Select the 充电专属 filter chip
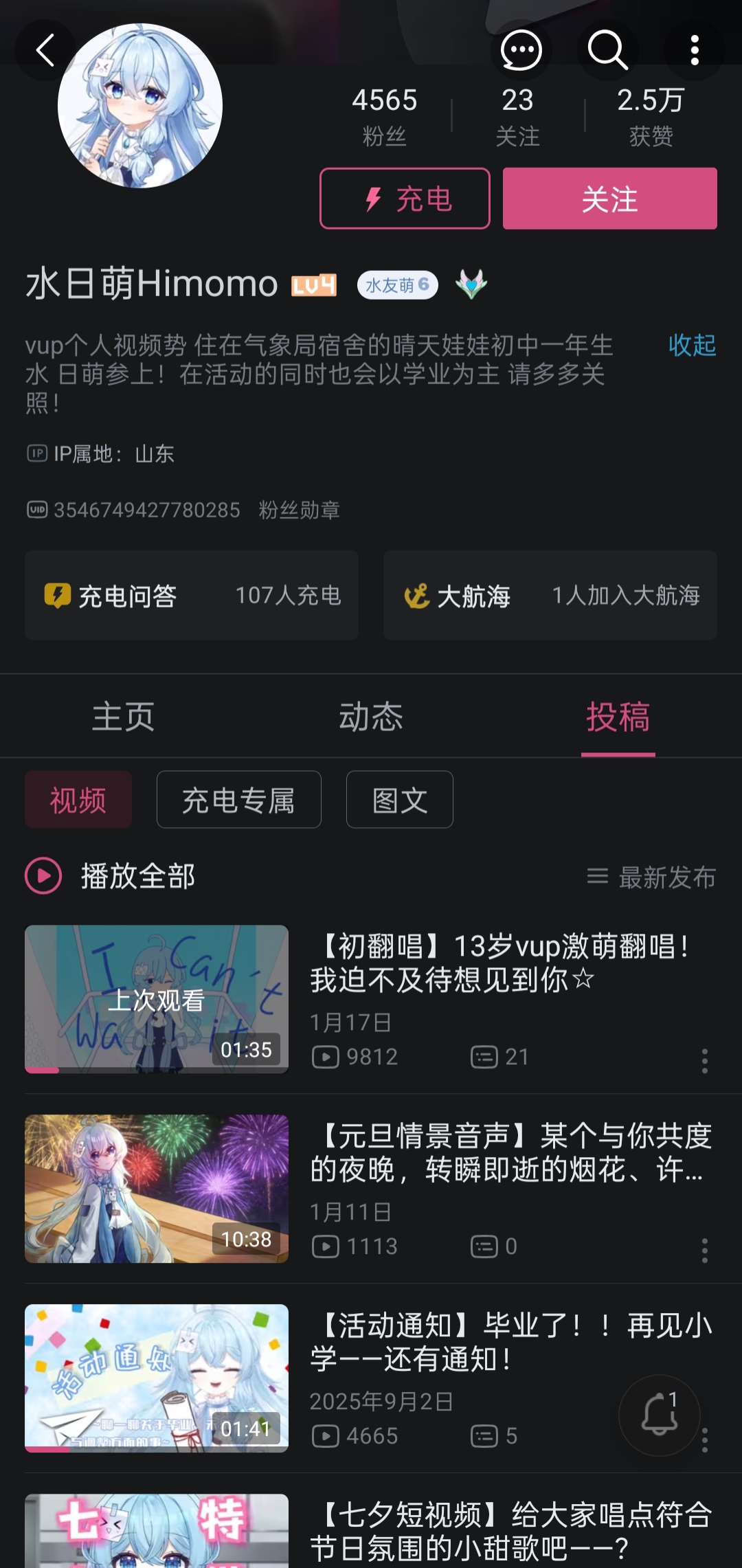Viewport: 742px width, 1568px height. click(238, 800)
